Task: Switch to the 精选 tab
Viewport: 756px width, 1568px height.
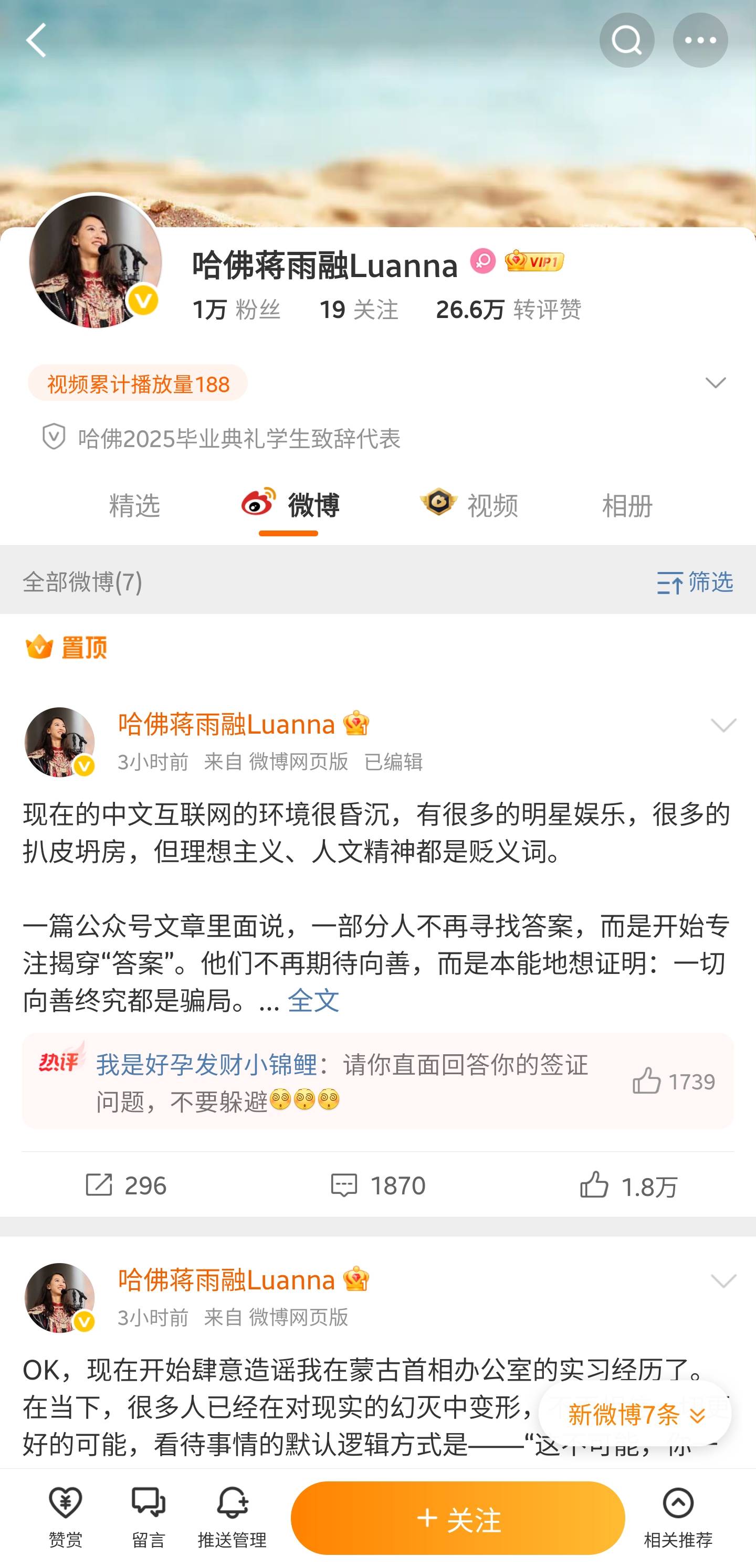Action: click(x=134, y=505)
